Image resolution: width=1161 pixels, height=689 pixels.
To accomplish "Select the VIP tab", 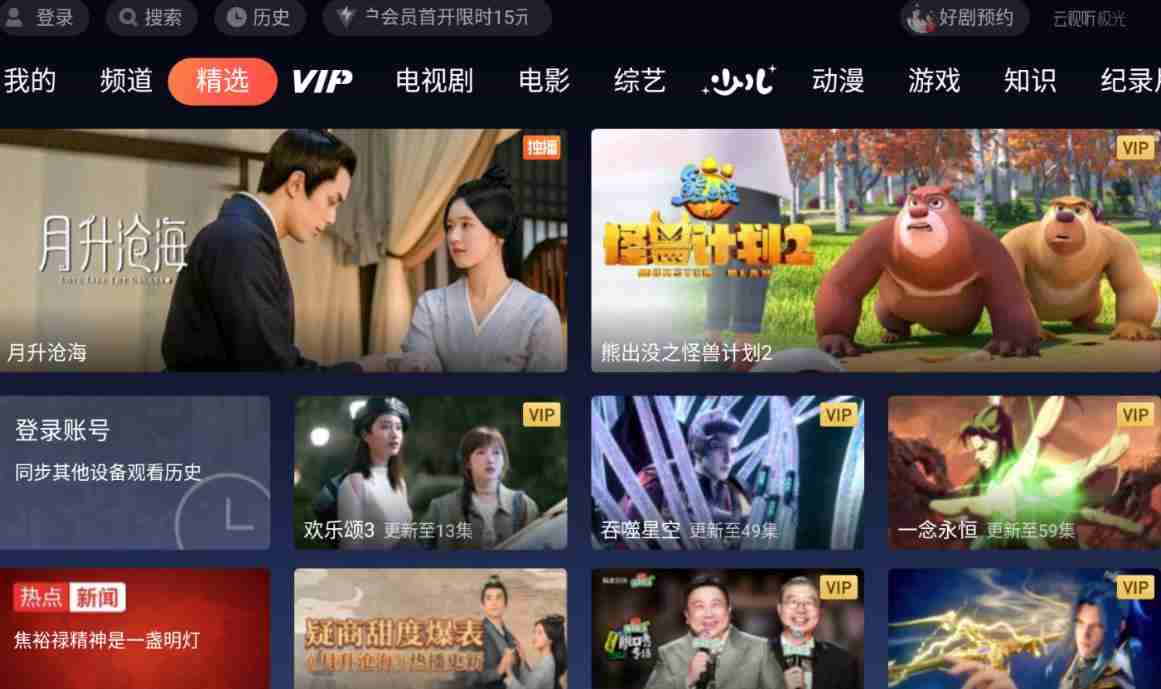I will coord(322,81).
